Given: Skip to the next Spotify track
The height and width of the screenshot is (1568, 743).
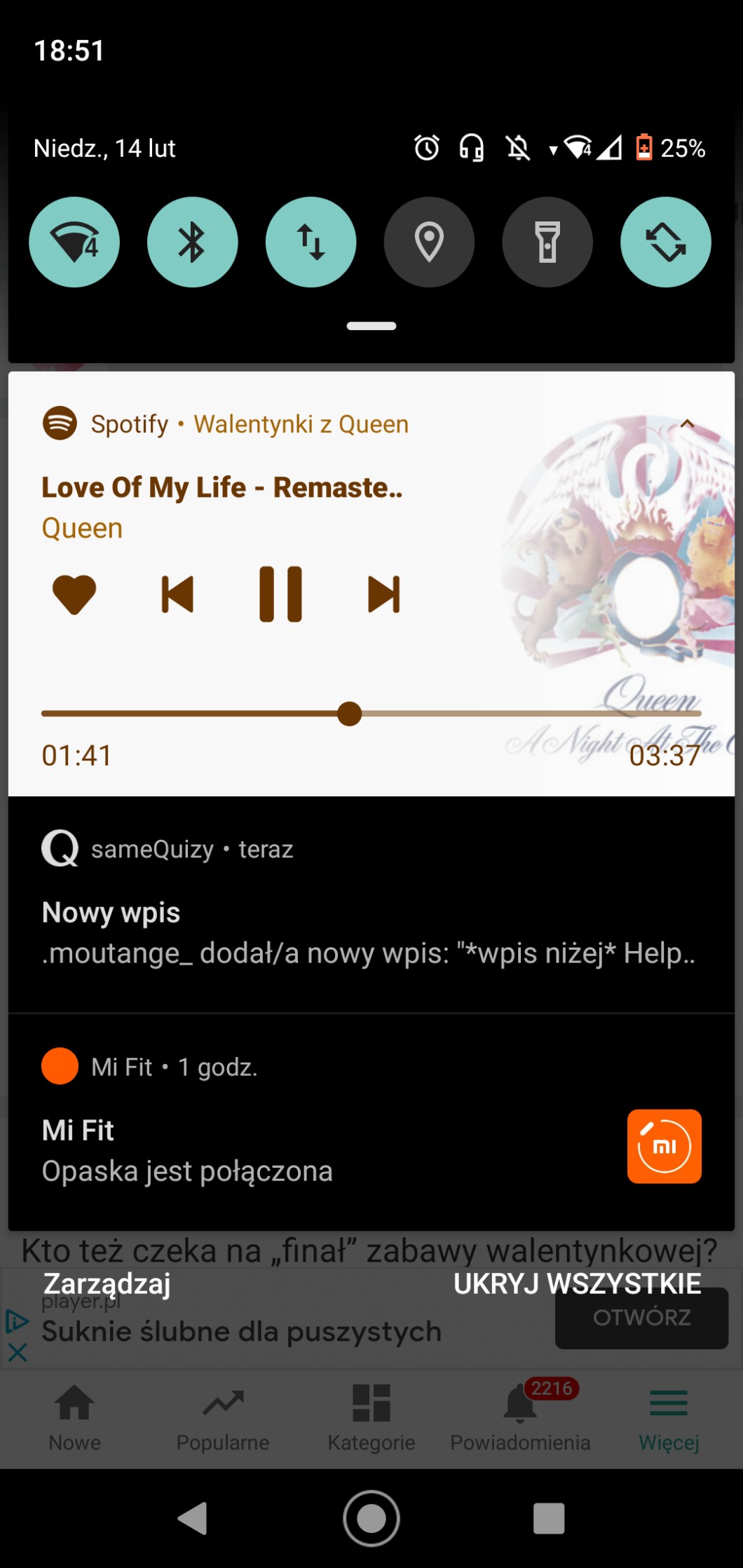Looking at the screenshot, I should click(x=383, y=594).
